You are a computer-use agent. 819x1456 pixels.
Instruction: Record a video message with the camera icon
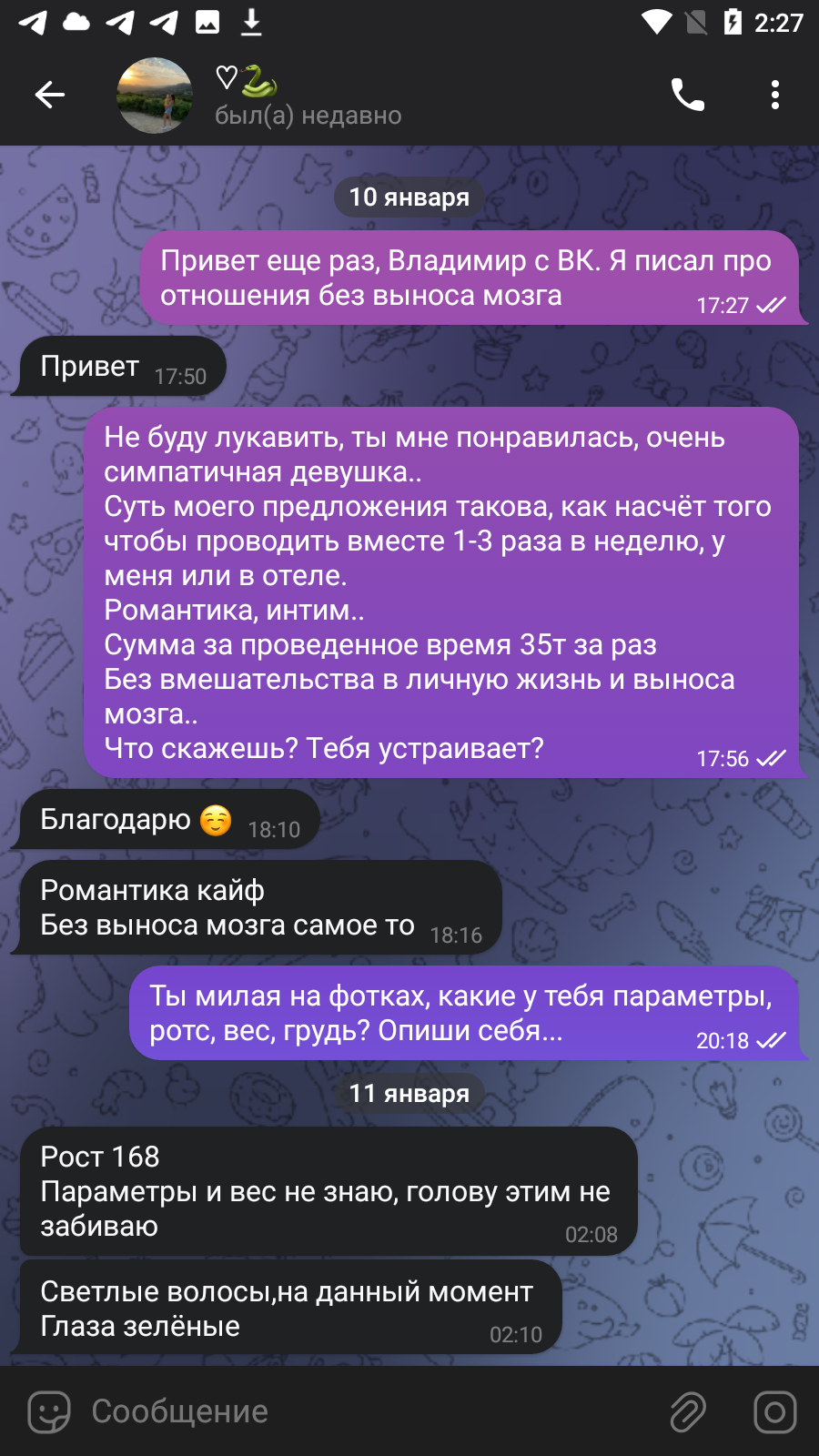(x=775, y=1412)
